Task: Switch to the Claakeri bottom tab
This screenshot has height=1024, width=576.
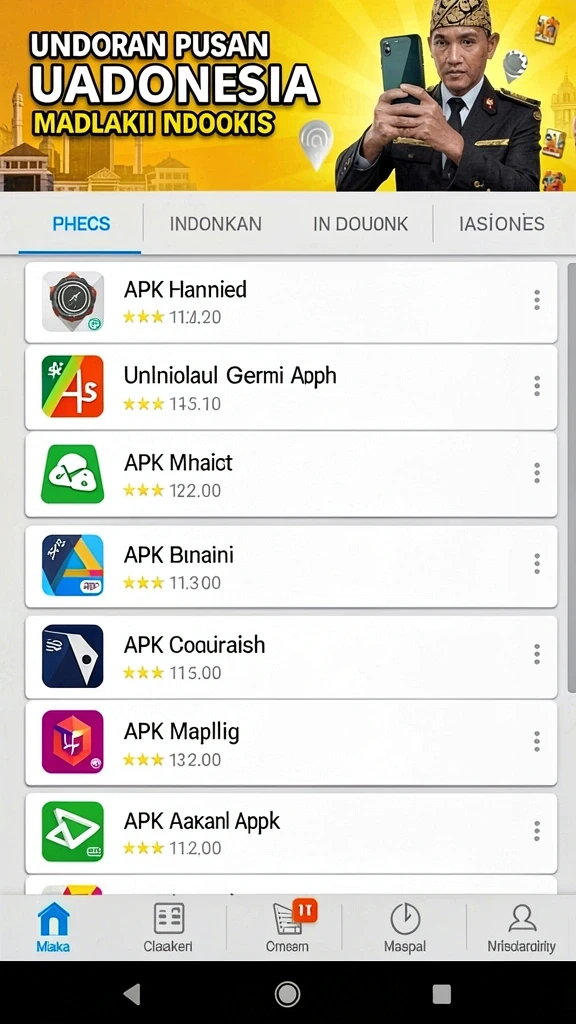Action: point(168,927)
